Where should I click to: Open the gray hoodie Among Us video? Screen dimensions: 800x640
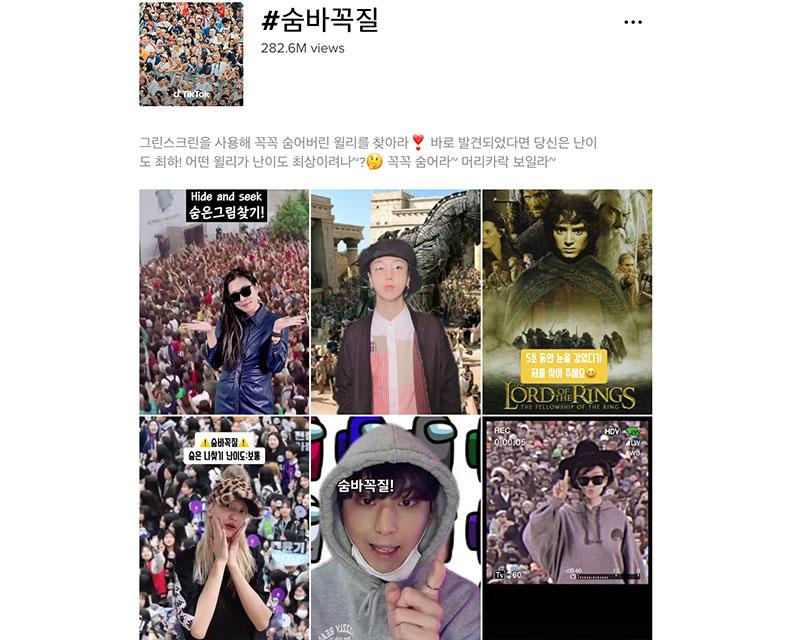point(396,528)
